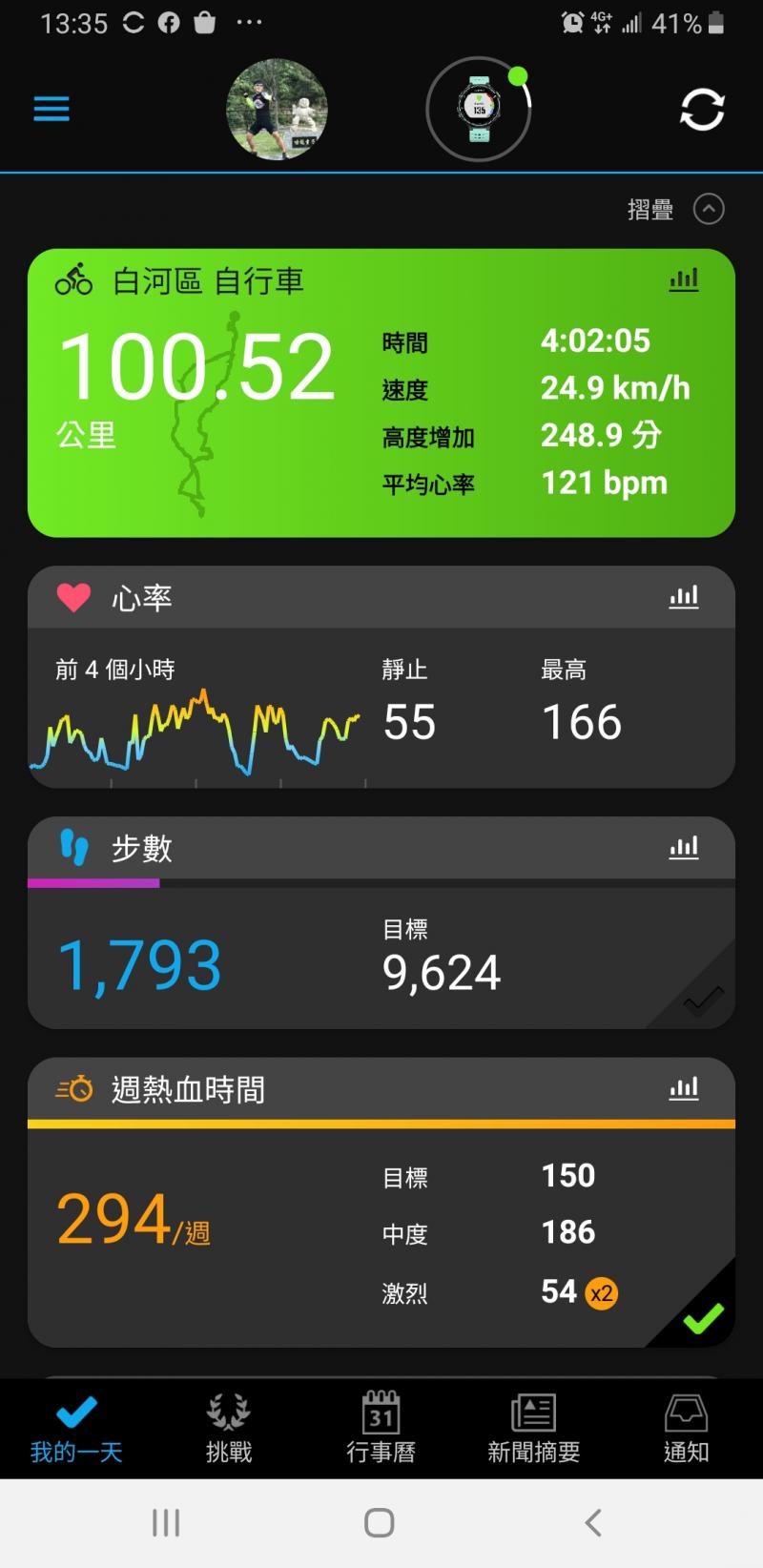Switch to the 行事曆 calendar tab
This screenshot has height=1568, width=763.
click(x=381, y=1429)
